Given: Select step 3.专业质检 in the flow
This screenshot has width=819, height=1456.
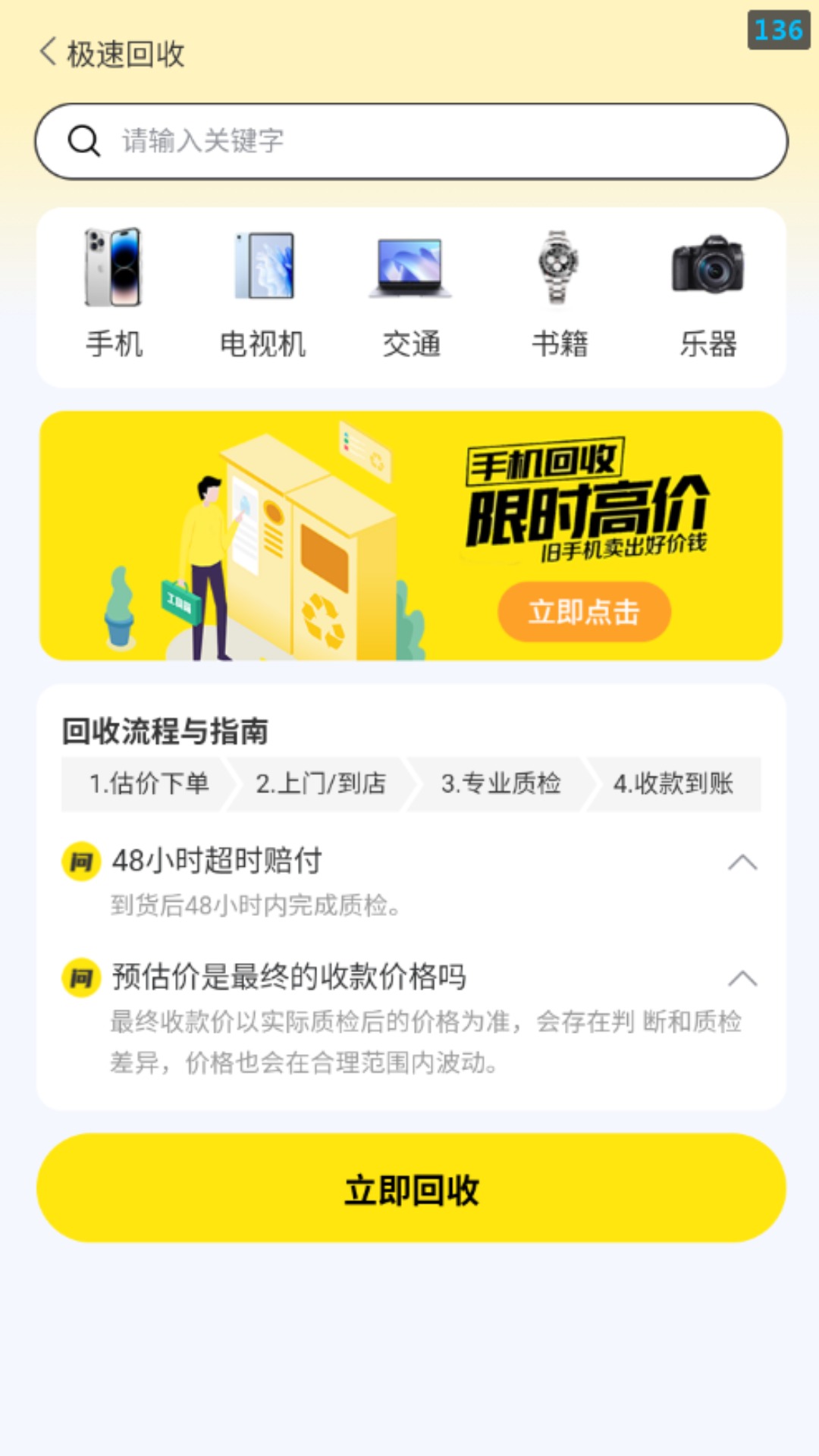Looking at the screenshot, I should [x=500, y=785].
